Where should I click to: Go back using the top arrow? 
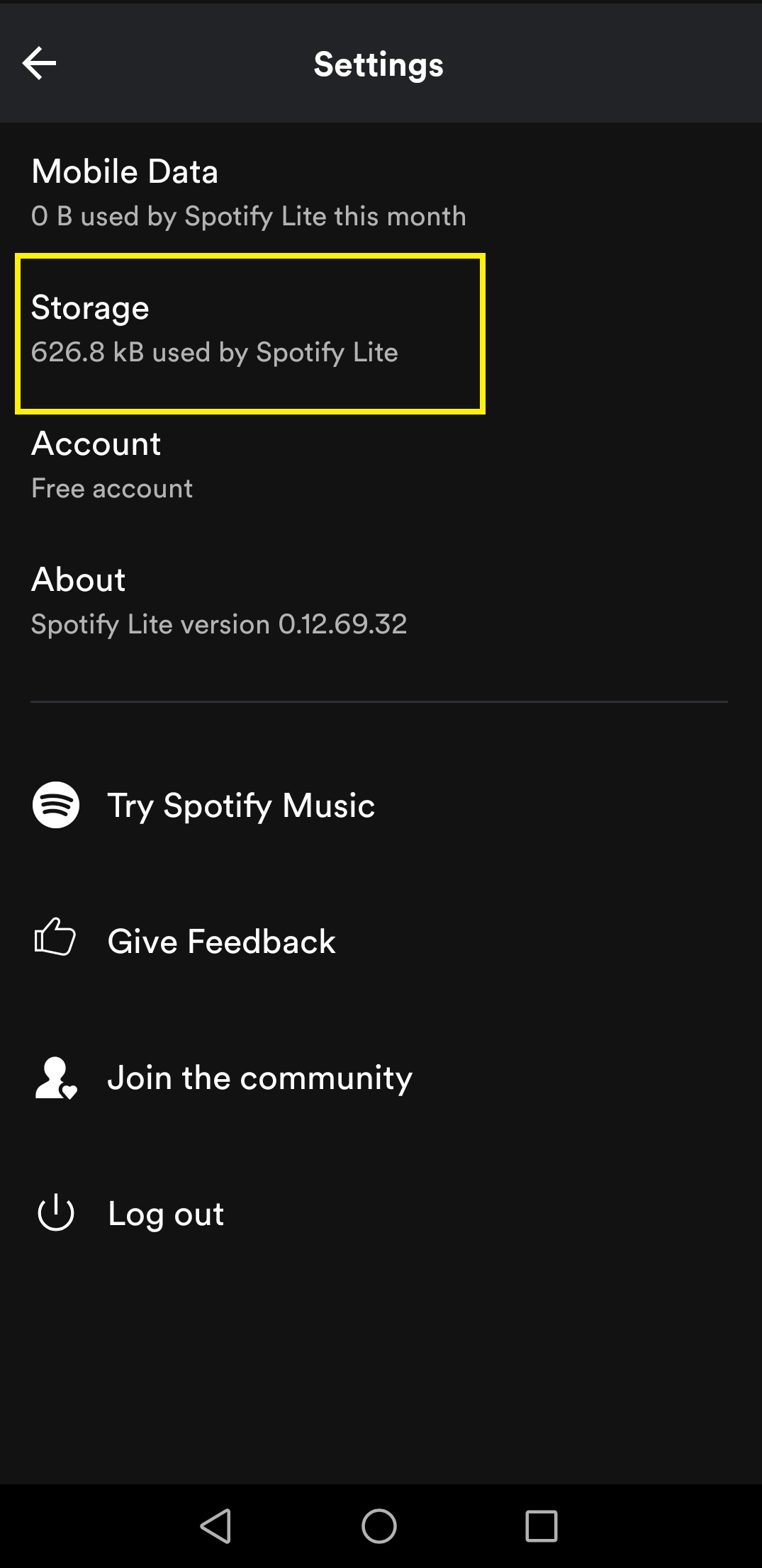[x=39, y=64]
